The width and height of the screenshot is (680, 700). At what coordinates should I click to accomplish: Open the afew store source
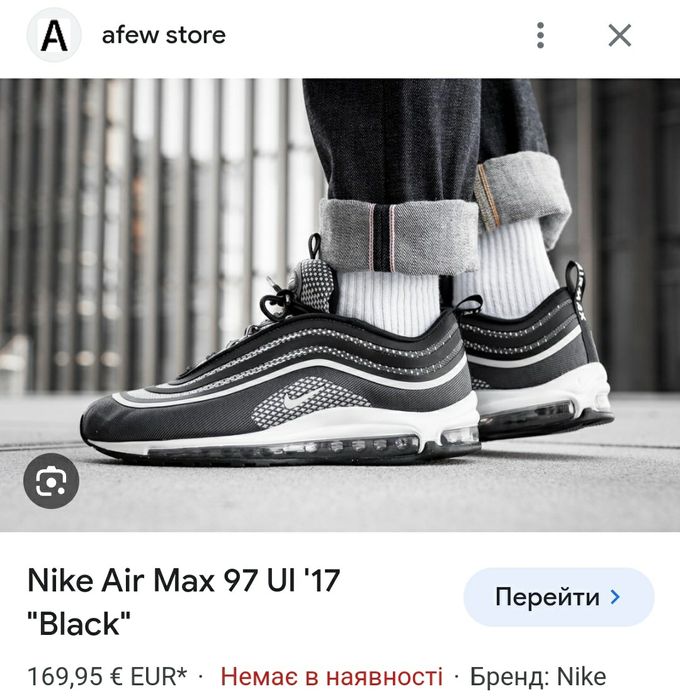[163, 36]
